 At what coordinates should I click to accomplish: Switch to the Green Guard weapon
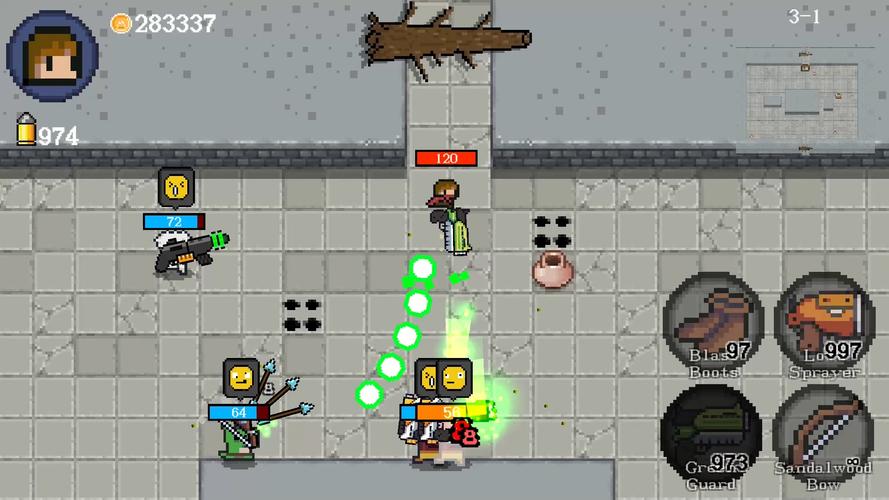point(713,435)
